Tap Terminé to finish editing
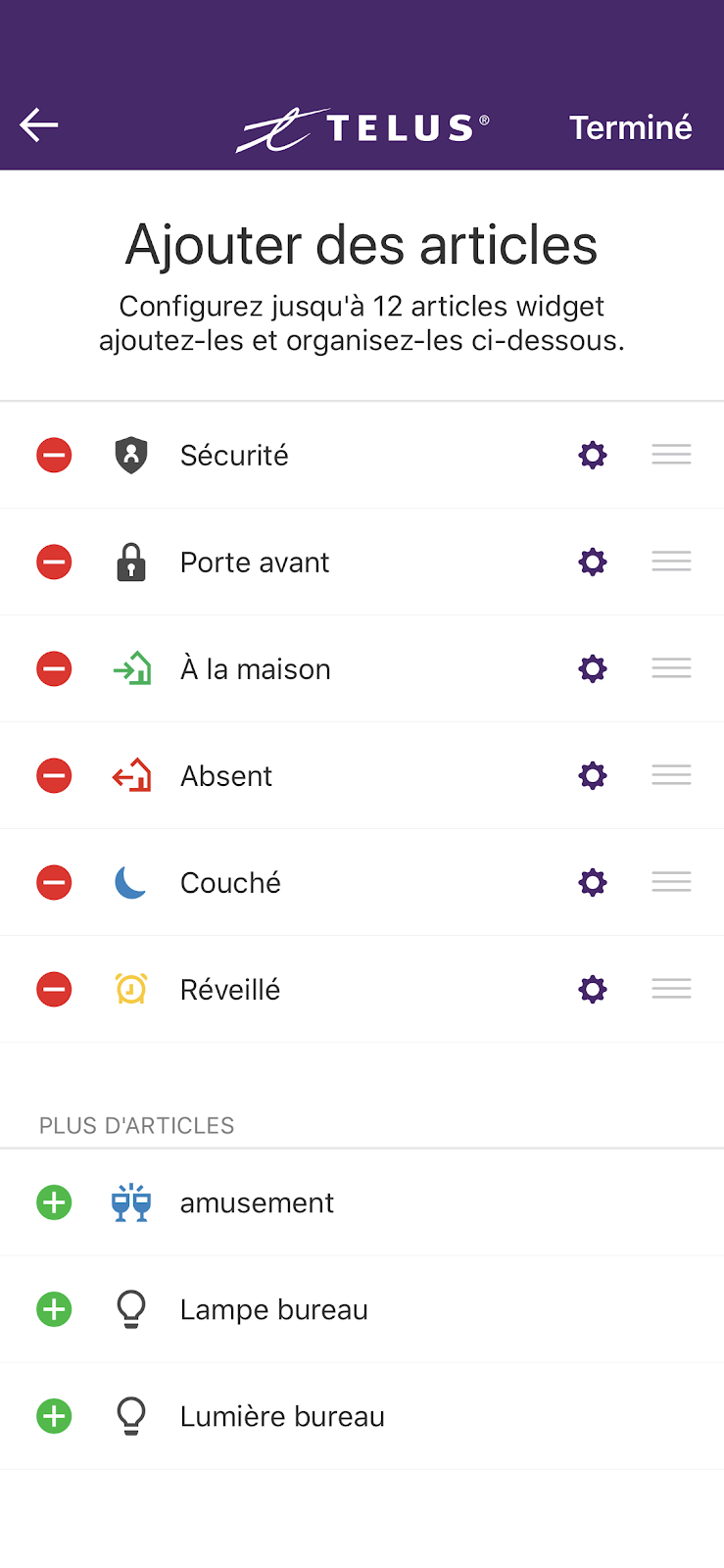724x1568 pixels. point(630,127)
